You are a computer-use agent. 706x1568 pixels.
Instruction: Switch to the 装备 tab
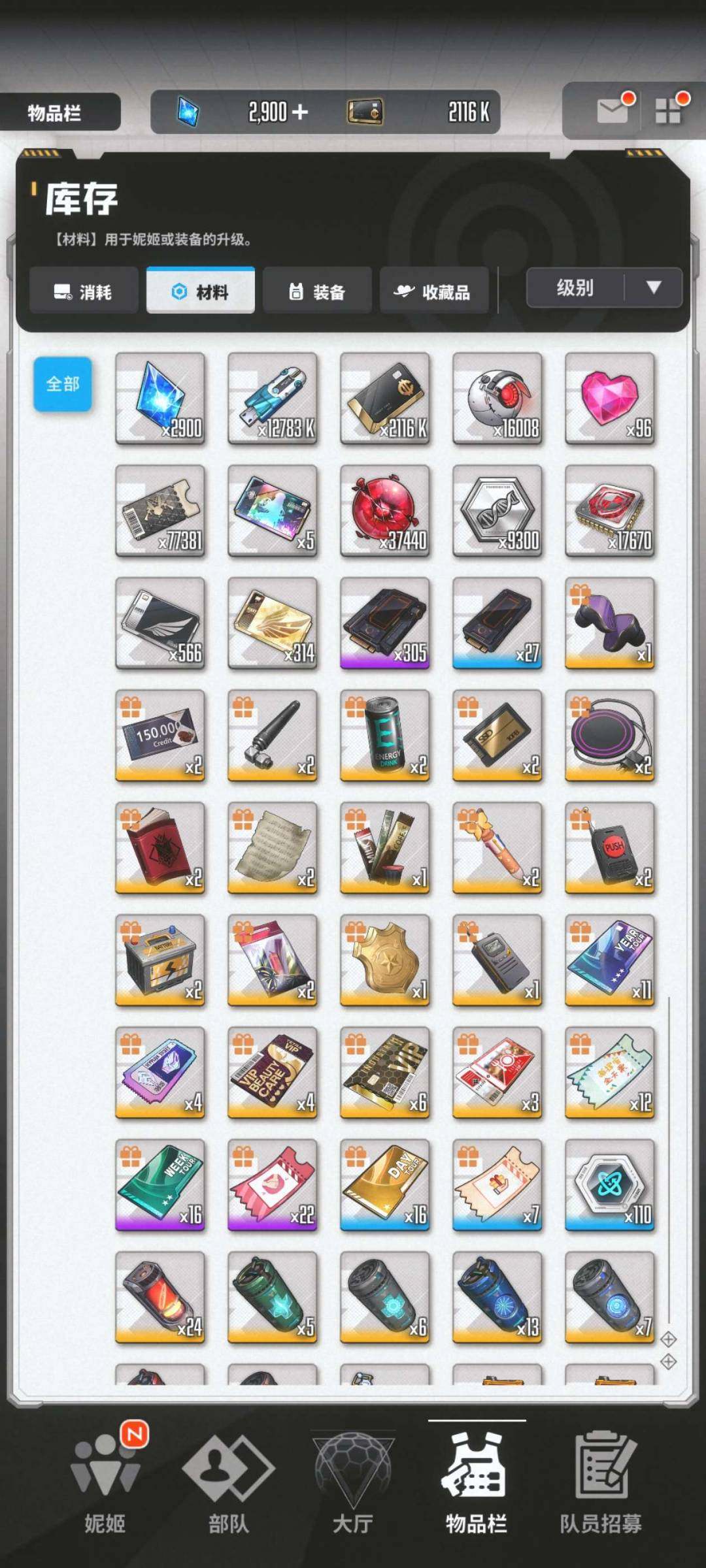click(x=317, y=291)
